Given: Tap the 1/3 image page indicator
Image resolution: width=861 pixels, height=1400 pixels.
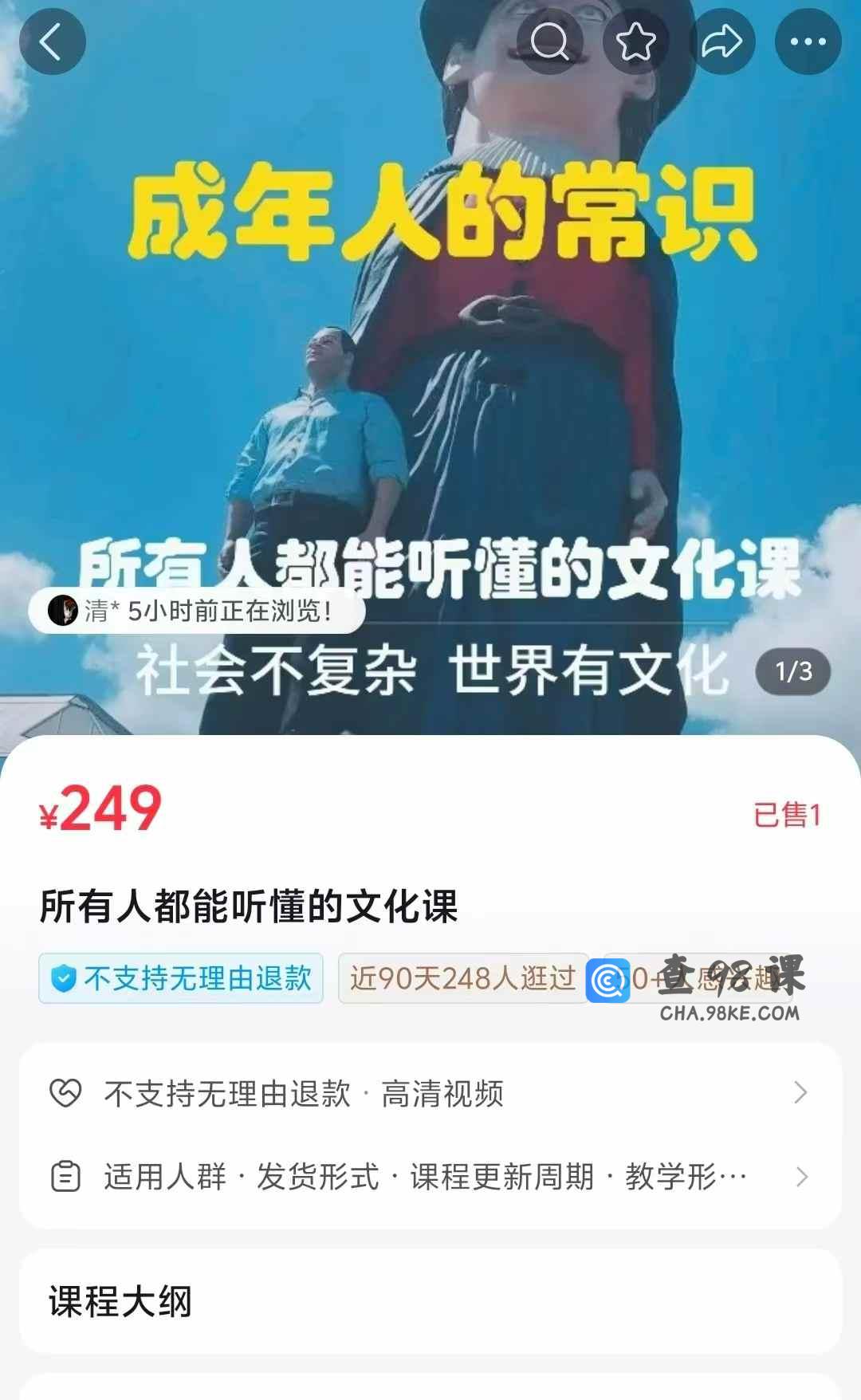Looking at the screenshot, I should coord(793,671).
